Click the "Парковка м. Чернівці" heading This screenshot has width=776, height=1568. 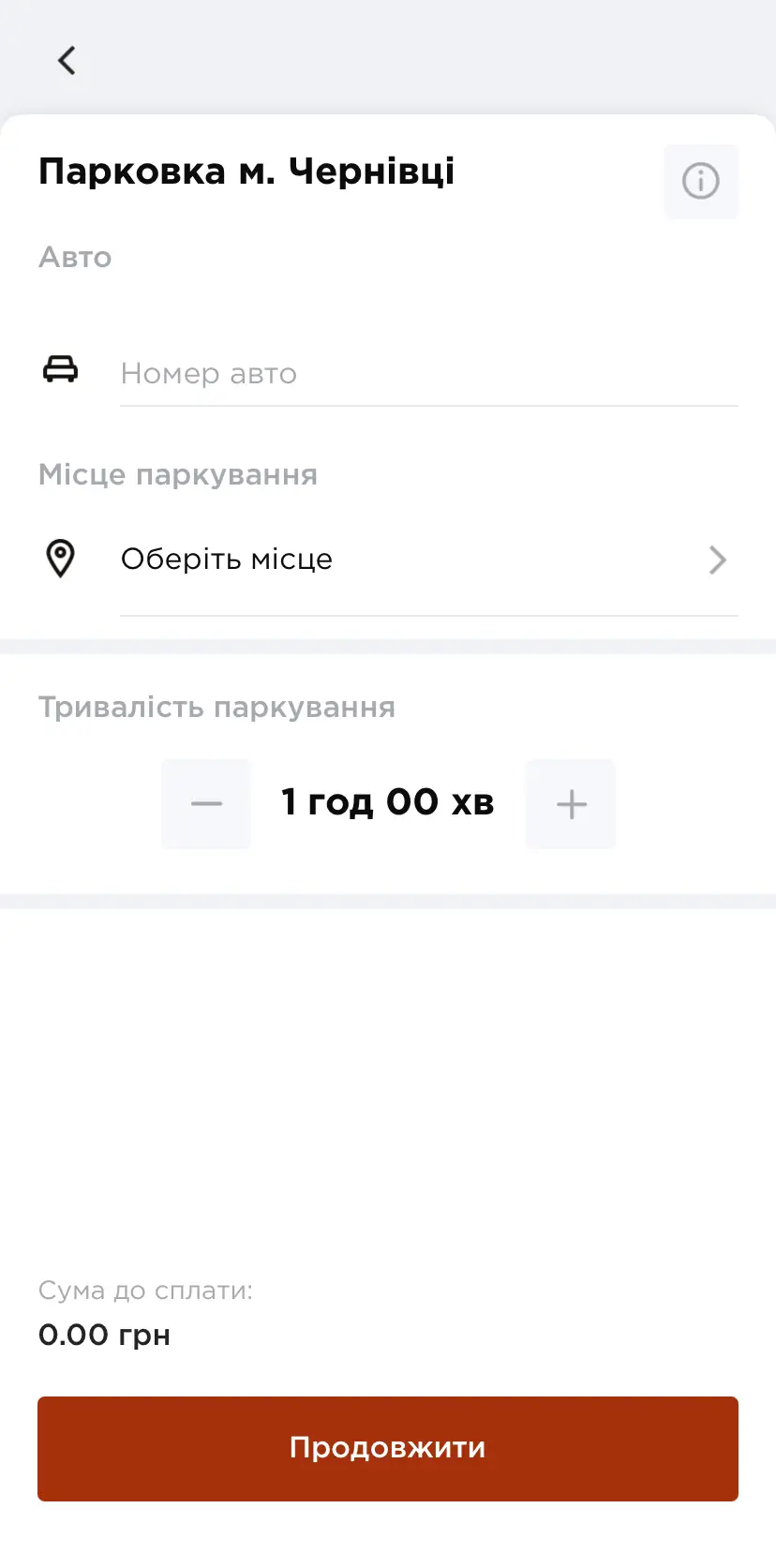click(246, 171)
